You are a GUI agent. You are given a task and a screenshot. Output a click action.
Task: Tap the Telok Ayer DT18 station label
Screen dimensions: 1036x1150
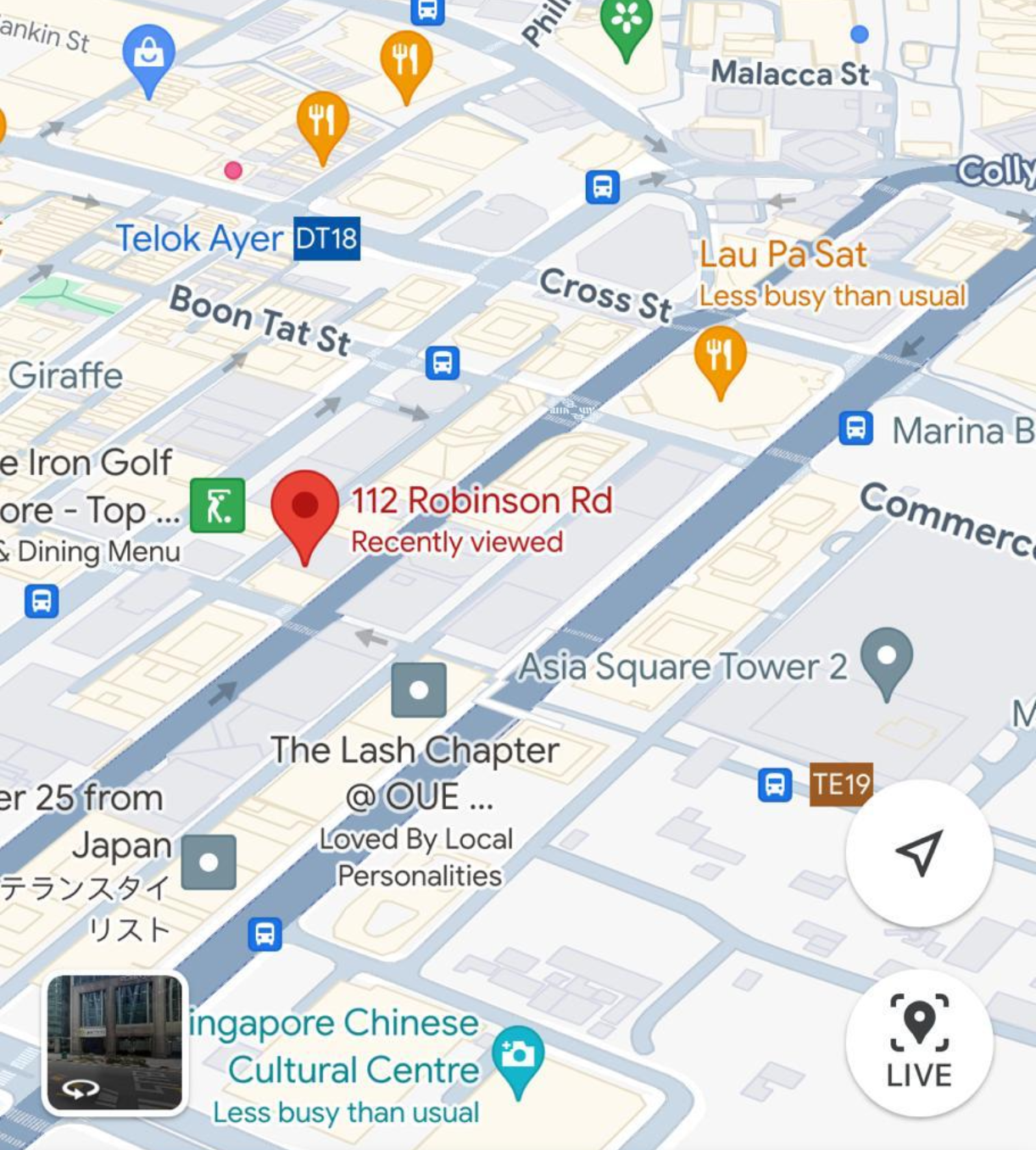click(326, 238)
